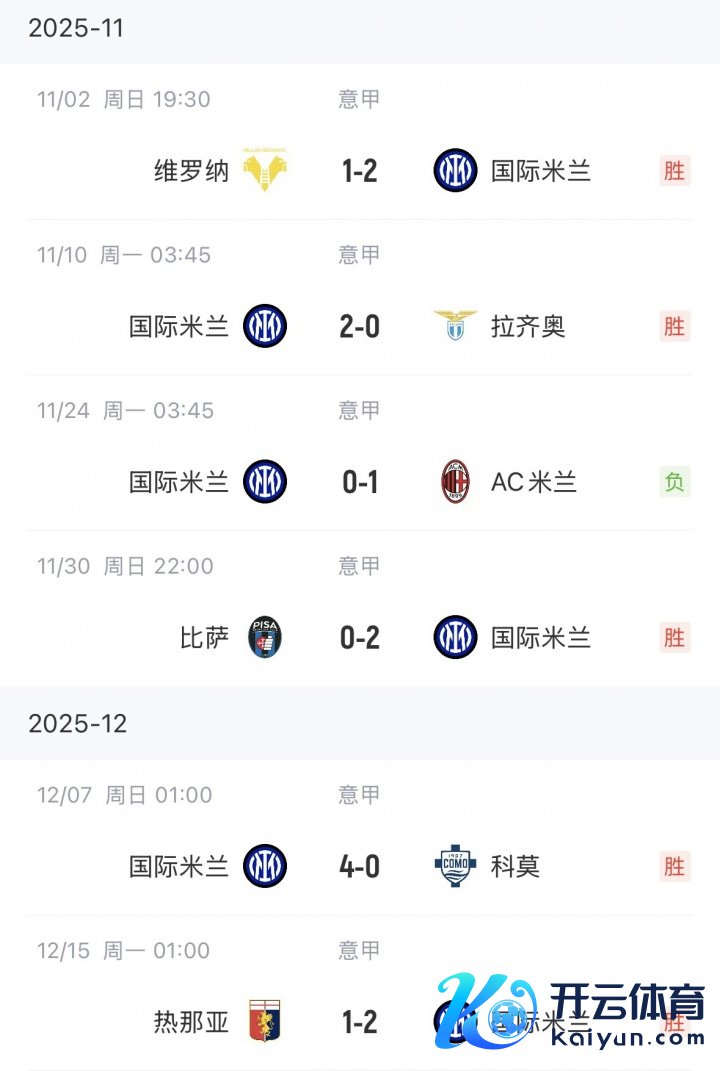Select the Pisa vs Inter Milan 0-2 match
The width and height of the screenshot is (720, 1071).
(360, 637)
